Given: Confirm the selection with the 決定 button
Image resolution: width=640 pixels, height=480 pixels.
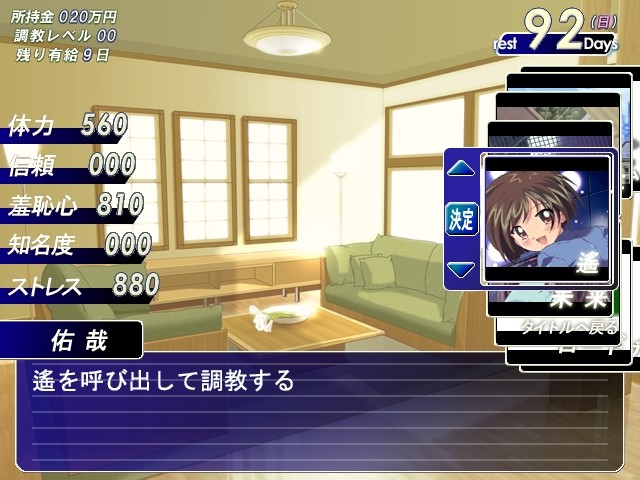Looking at the screenshot, I should 461,219.
